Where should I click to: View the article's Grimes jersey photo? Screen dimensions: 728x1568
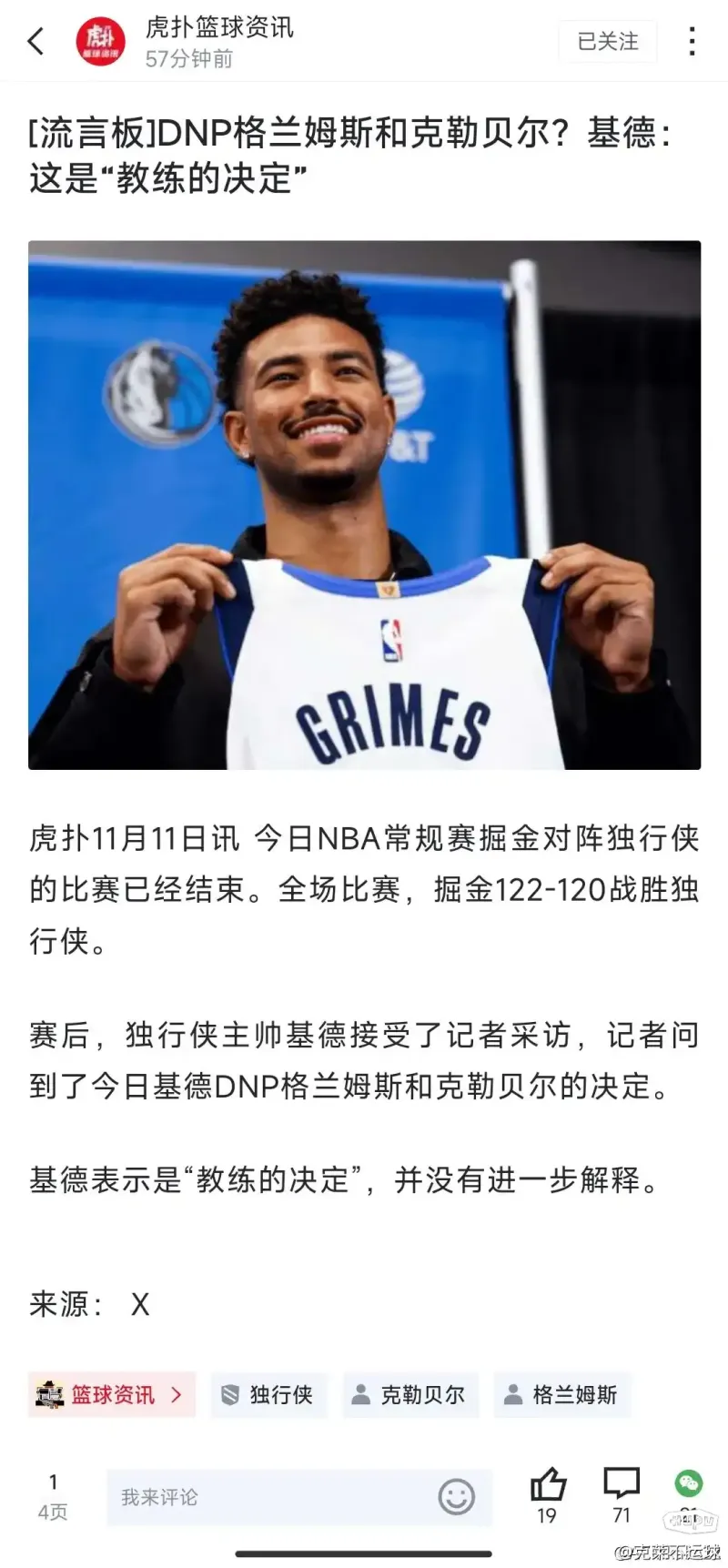click(364, 504)
